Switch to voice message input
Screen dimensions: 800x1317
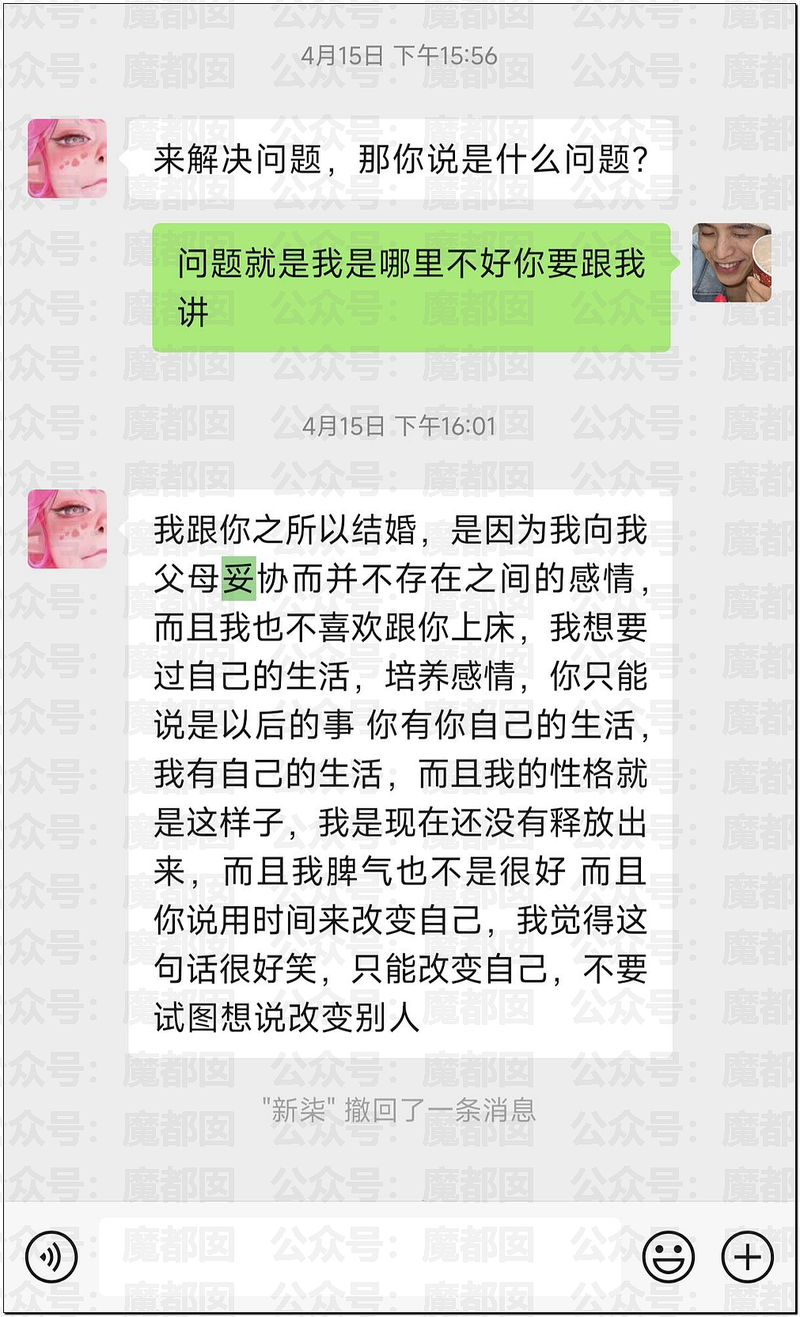51,1256
